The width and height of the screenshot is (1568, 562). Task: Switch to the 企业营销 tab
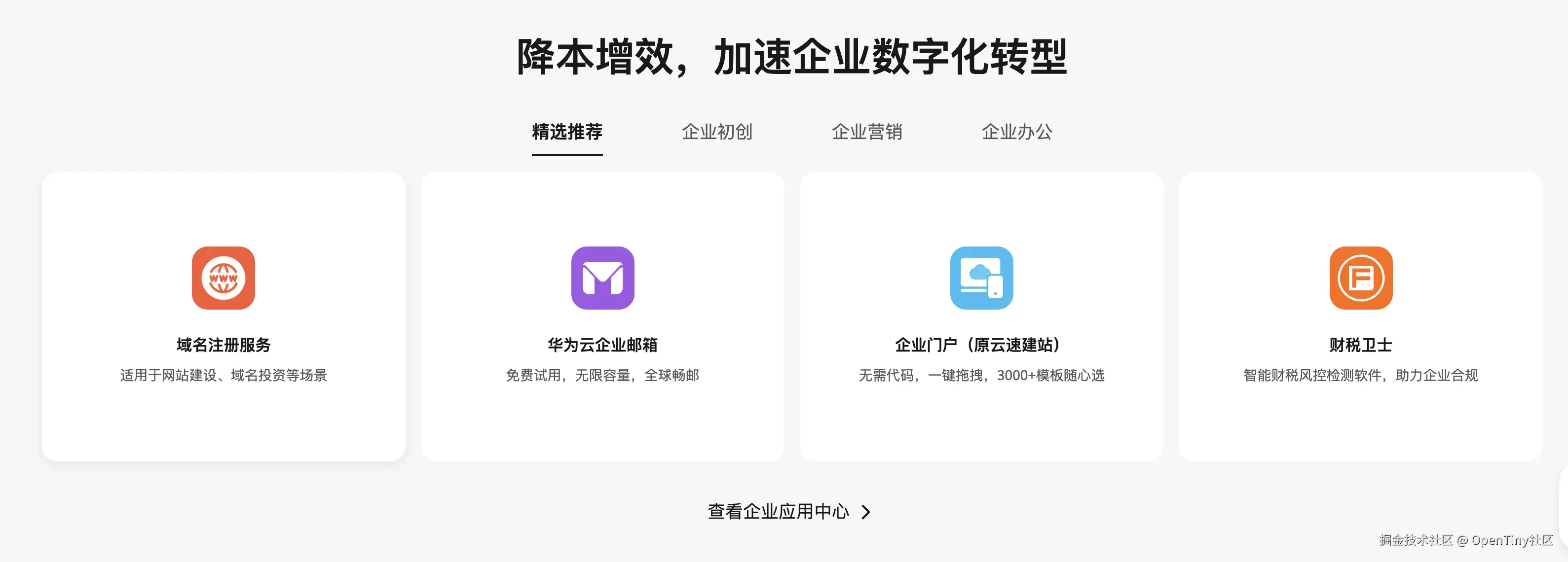coord(867,131)
